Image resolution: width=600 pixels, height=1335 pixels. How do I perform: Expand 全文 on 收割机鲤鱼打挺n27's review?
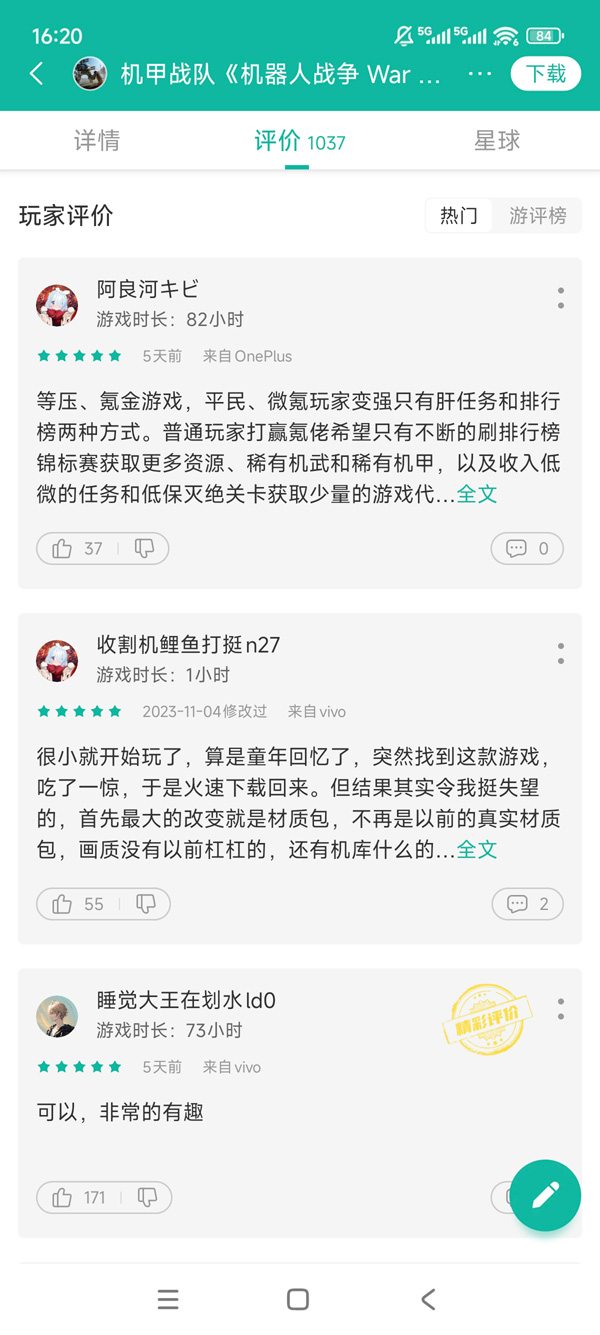477,850
